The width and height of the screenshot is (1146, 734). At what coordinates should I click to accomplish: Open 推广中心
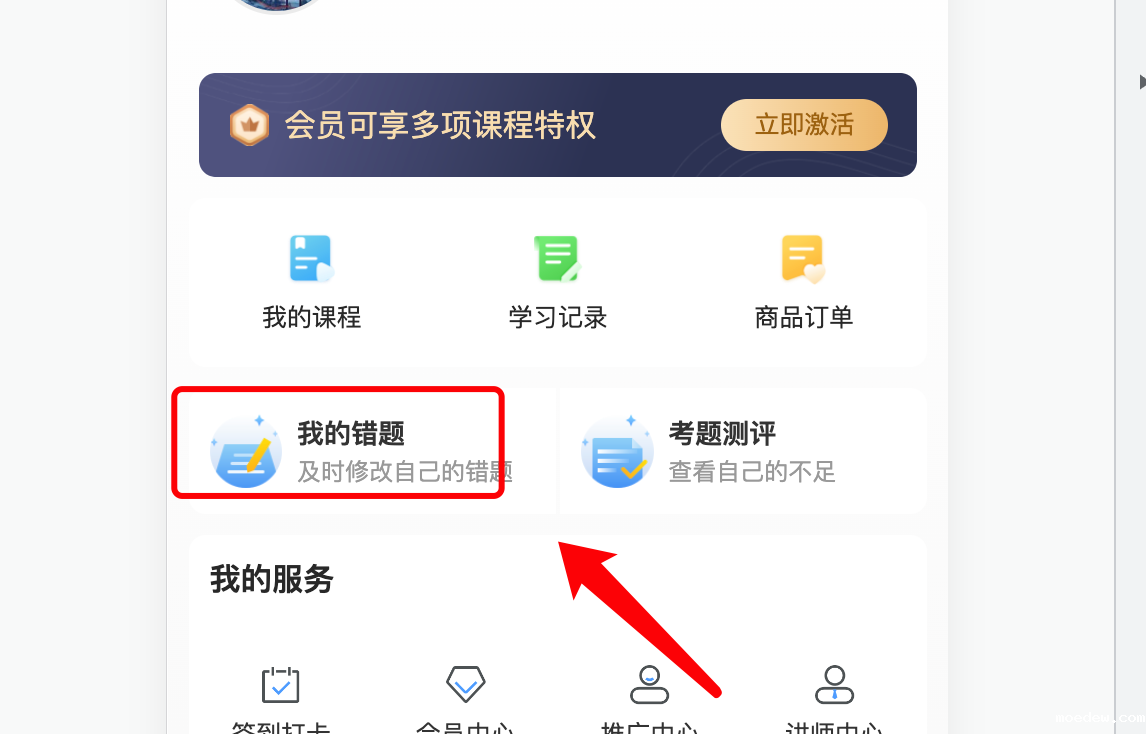pyautogui.click(x=650, y=696)
